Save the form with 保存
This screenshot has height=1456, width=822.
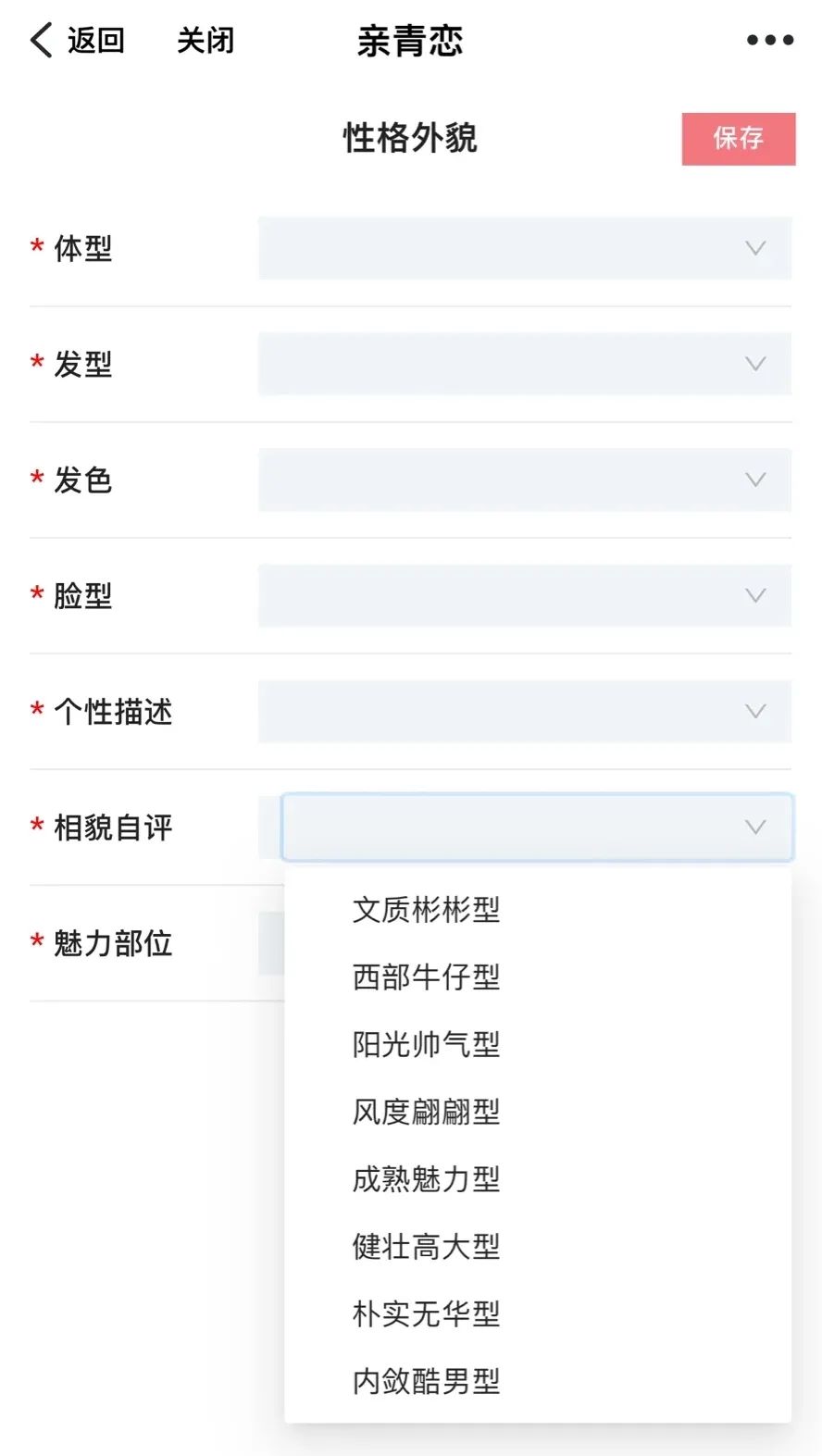739,139
